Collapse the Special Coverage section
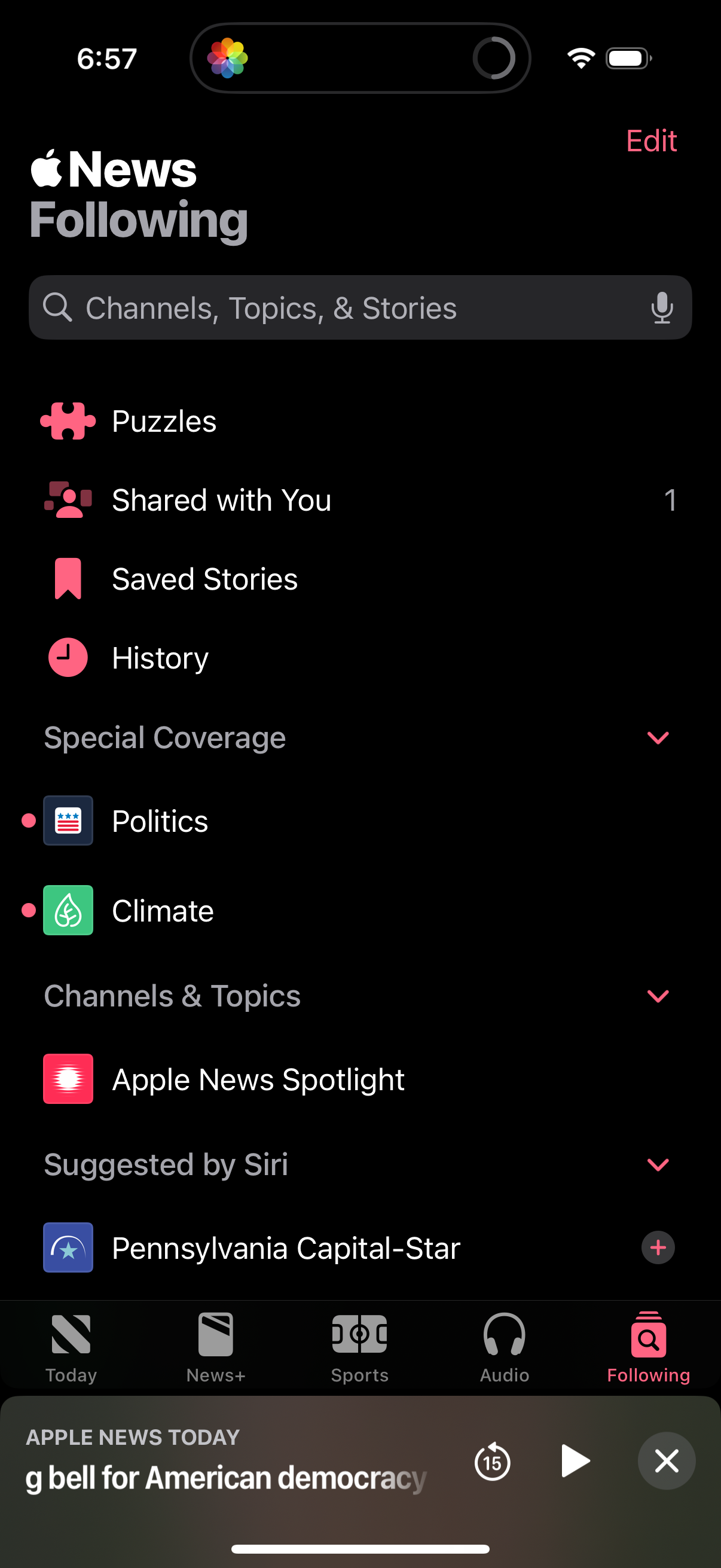Image resolution: width=721 pixels, height=1568 pixels. [658, 738]
